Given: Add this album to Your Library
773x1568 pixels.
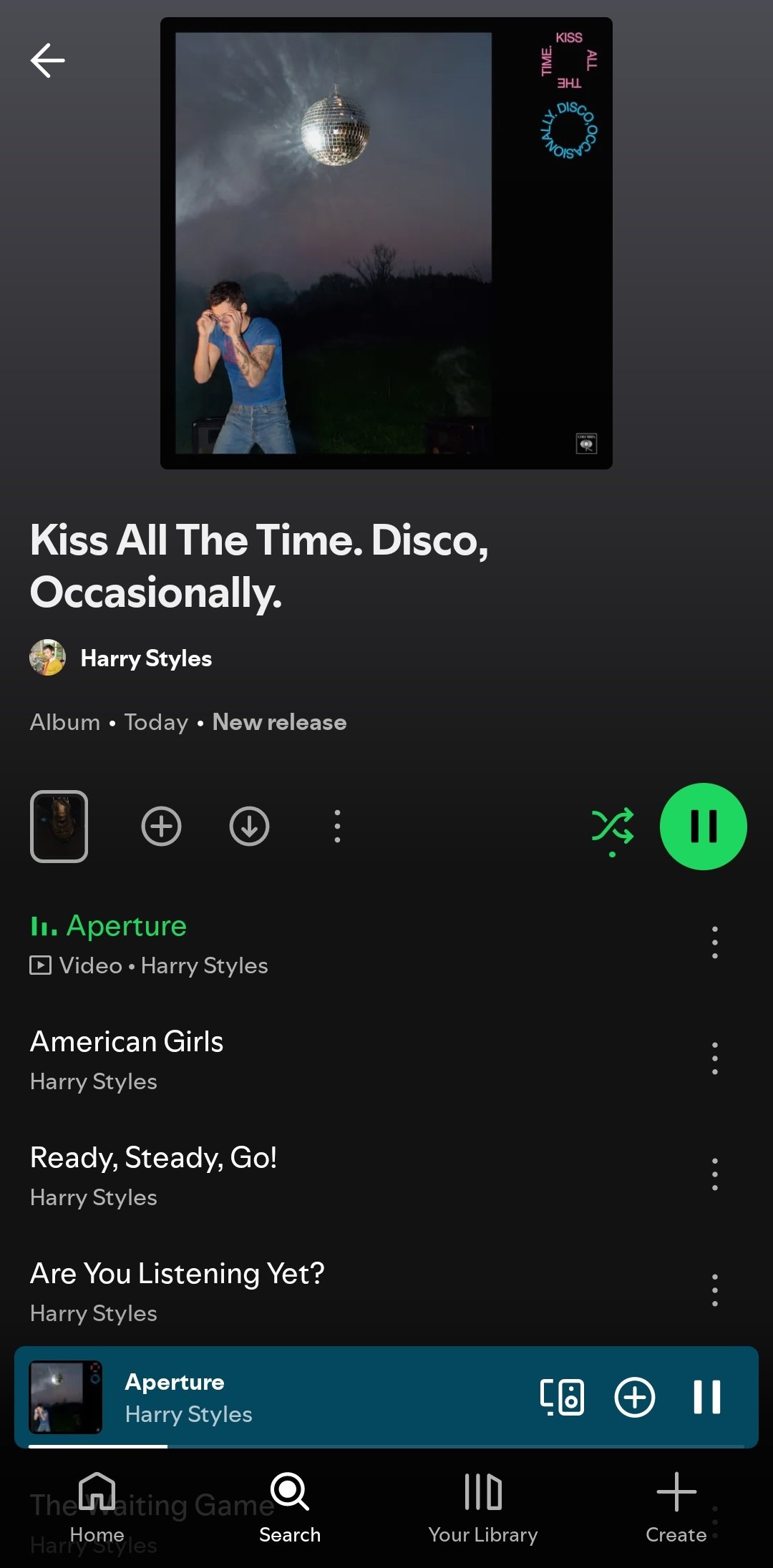Looking at the screenshot, I should coord(161,827).
